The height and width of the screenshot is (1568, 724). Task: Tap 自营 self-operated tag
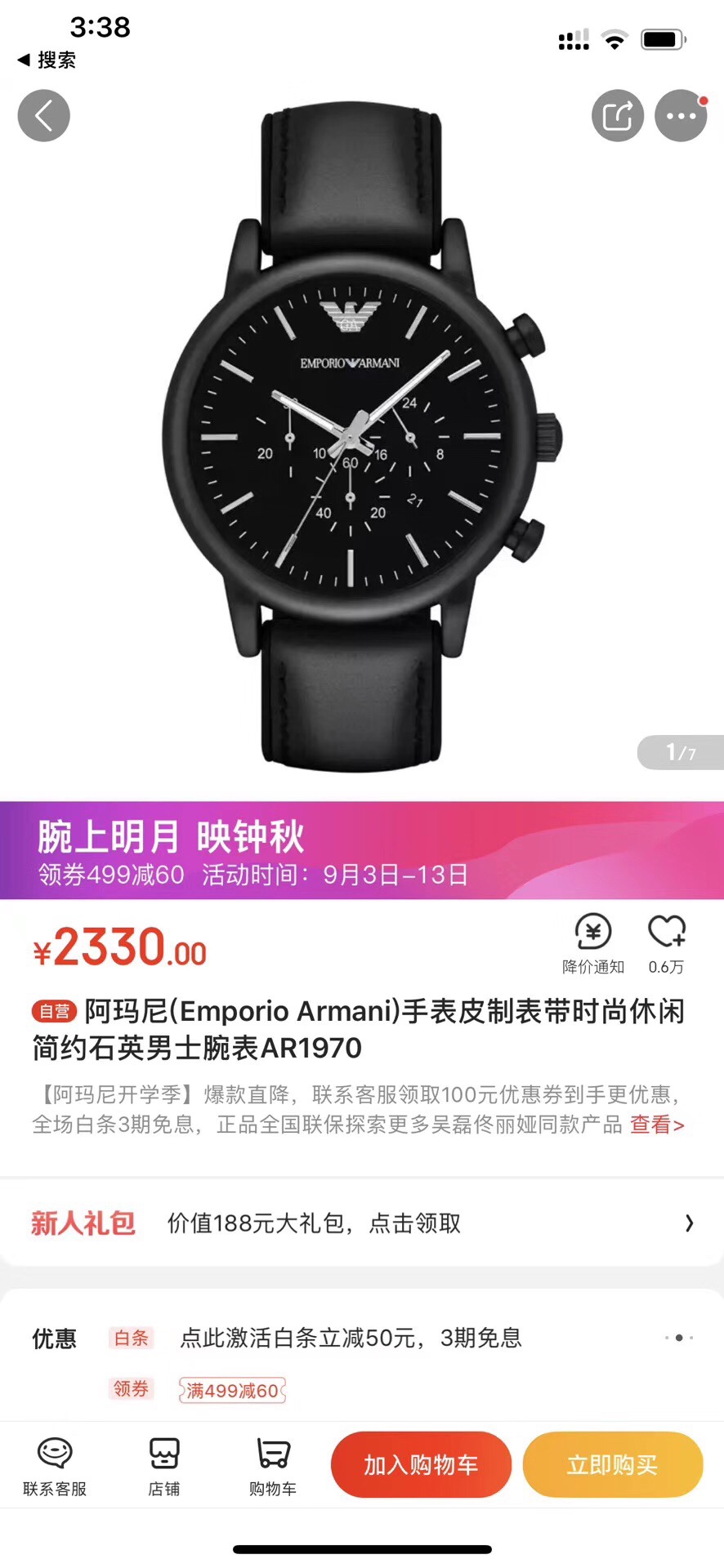tap(52, 1011)
